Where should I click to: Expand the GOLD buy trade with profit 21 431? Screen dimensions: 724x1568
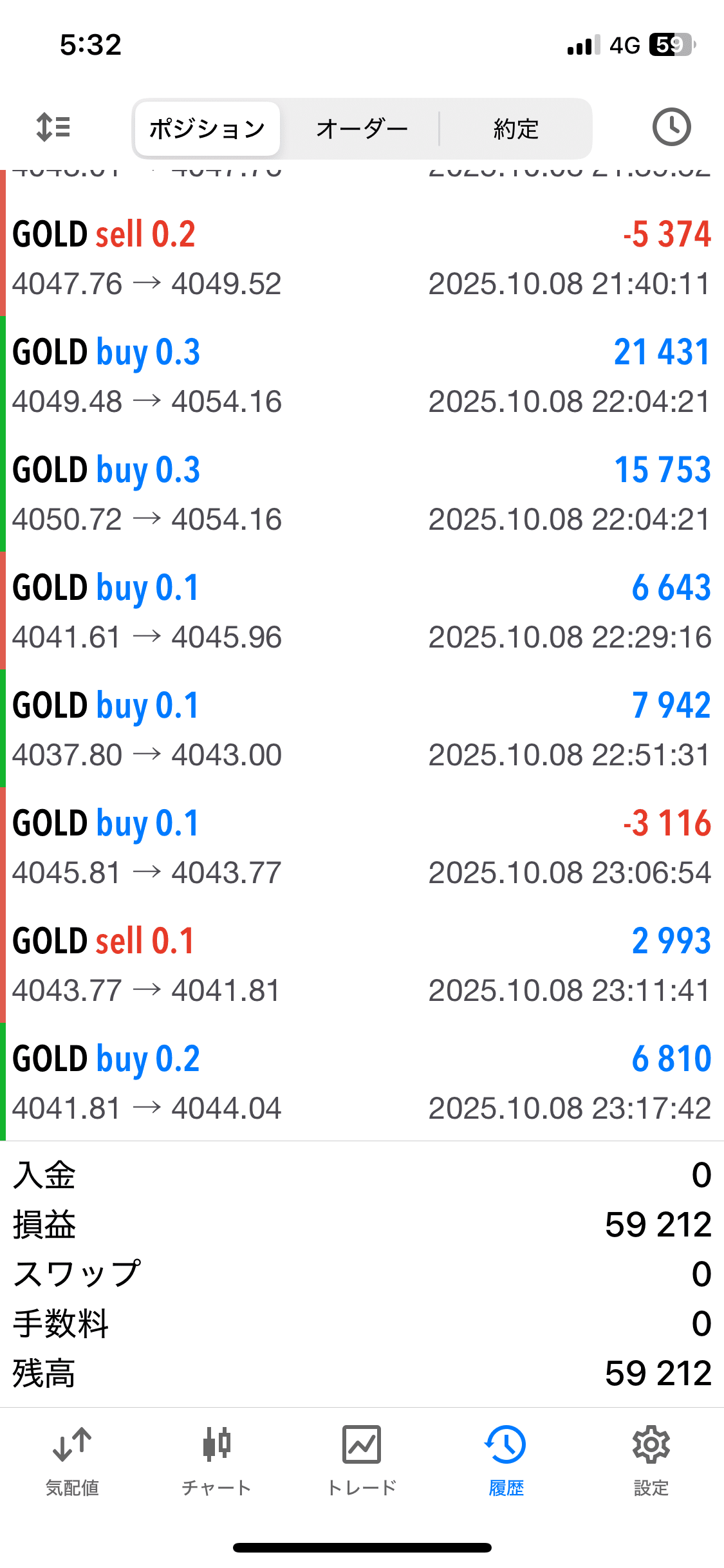click(362, 376)
